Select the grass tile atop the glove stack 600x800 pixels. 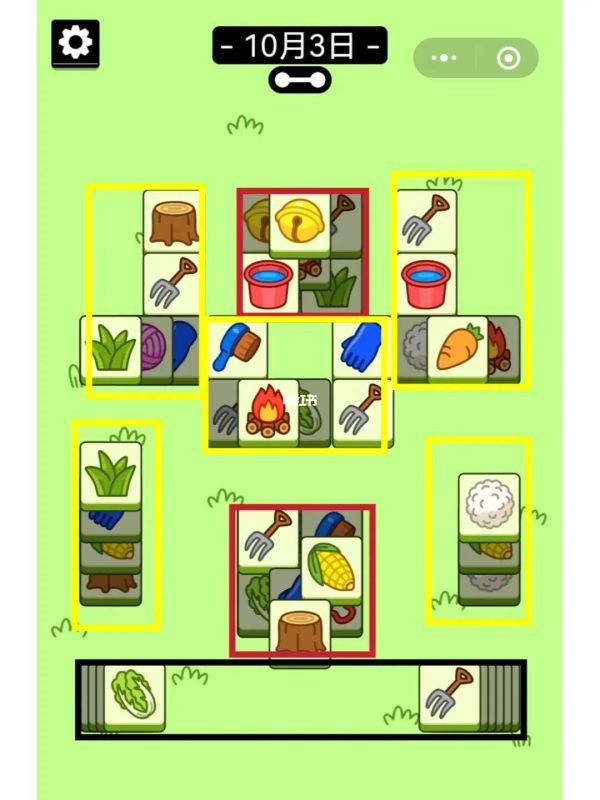110,472
